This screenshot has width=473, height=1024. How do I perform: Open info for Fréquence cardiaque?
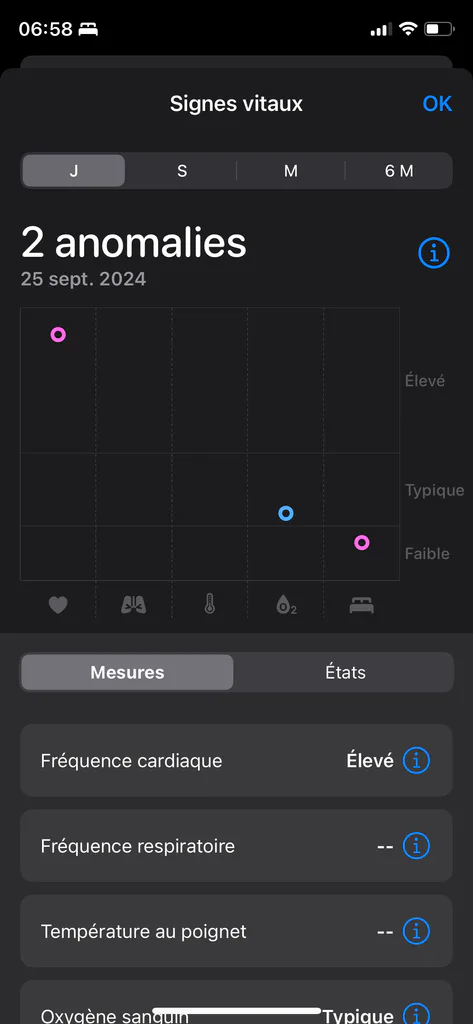(416, 760)
